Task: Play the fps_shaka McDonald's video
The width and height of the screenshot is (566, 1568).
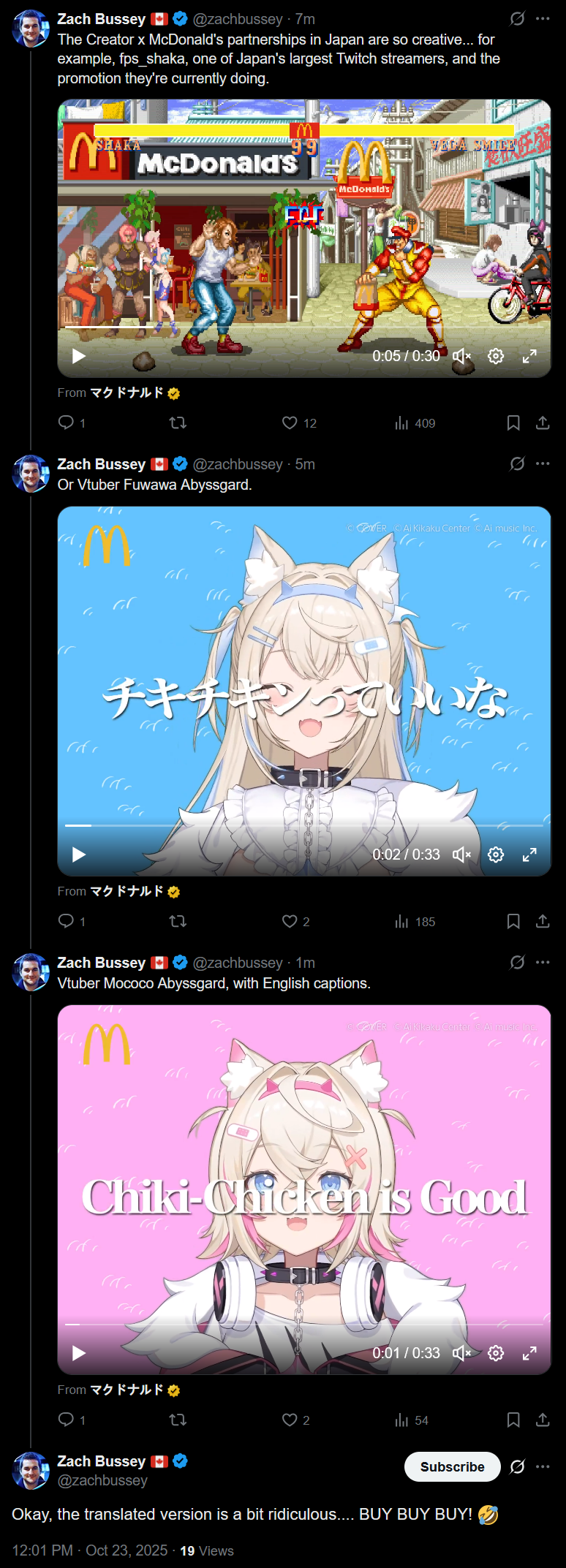Action: coord(79,356)
